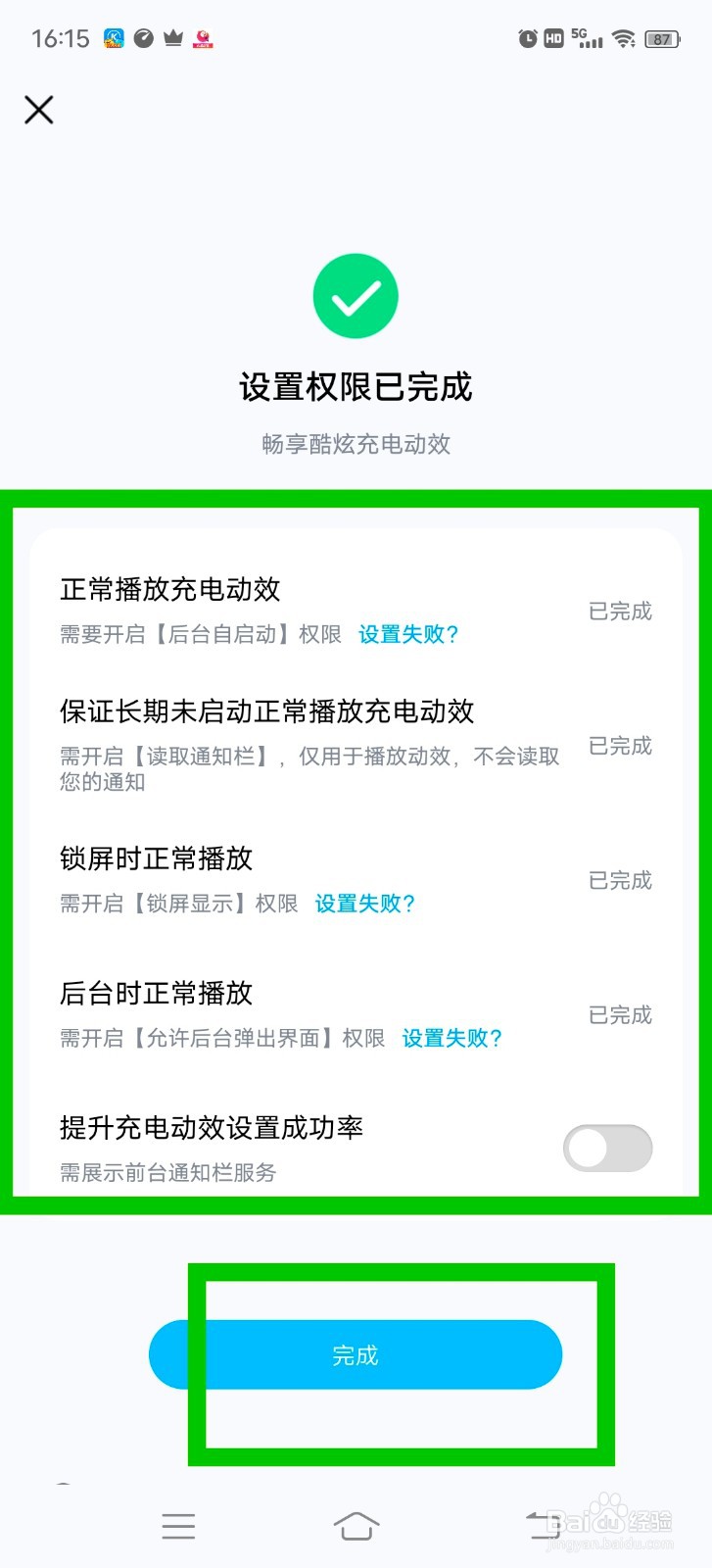This screenshot has height=1568, width=712.
Task: Click the 5G signal strength icon
Action: [587, 38]
